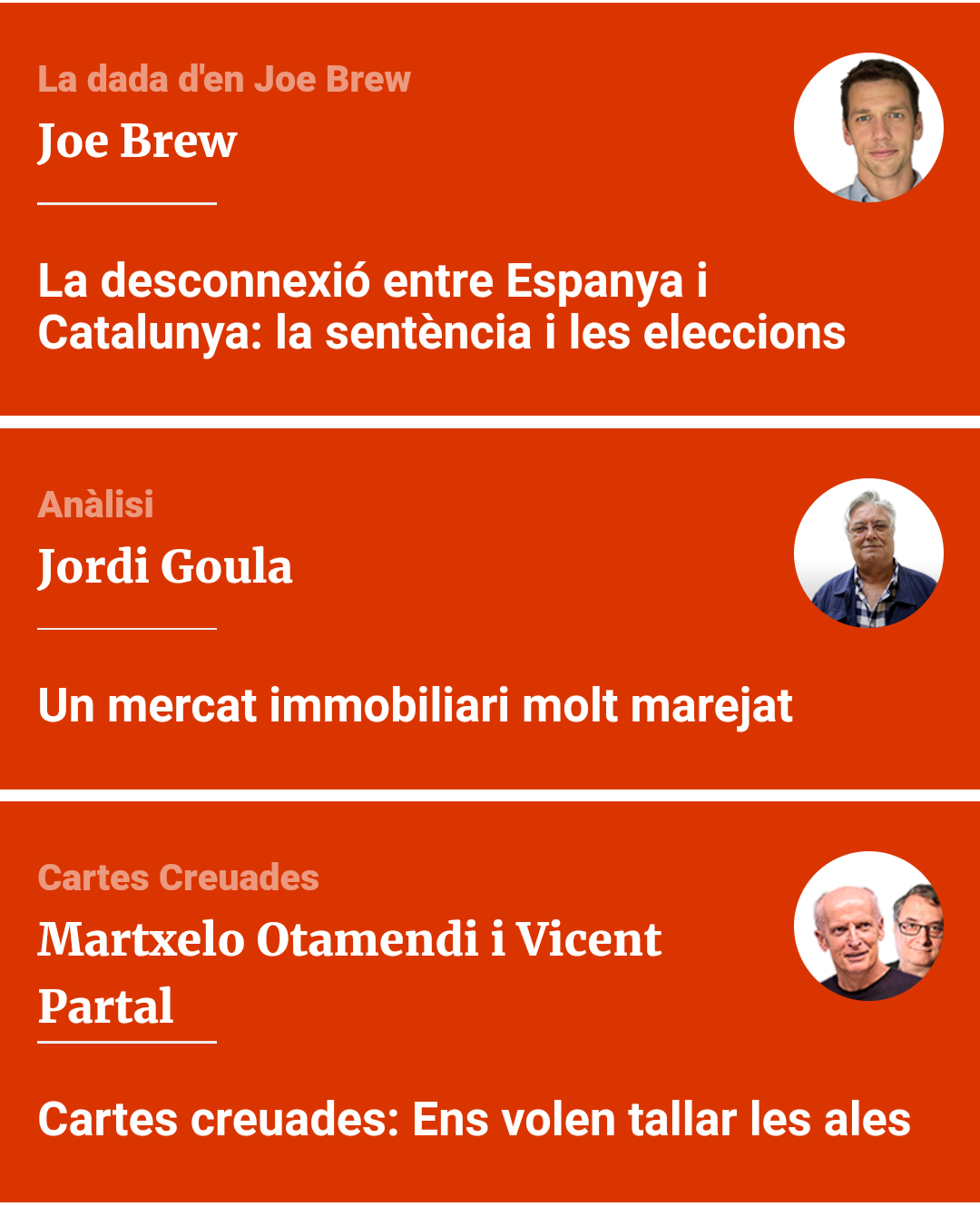The height and width of the screenshot is (1207, 980).
Task: Open Cartes creuades: Ens volen tallar les ales
Action: 475,1119
